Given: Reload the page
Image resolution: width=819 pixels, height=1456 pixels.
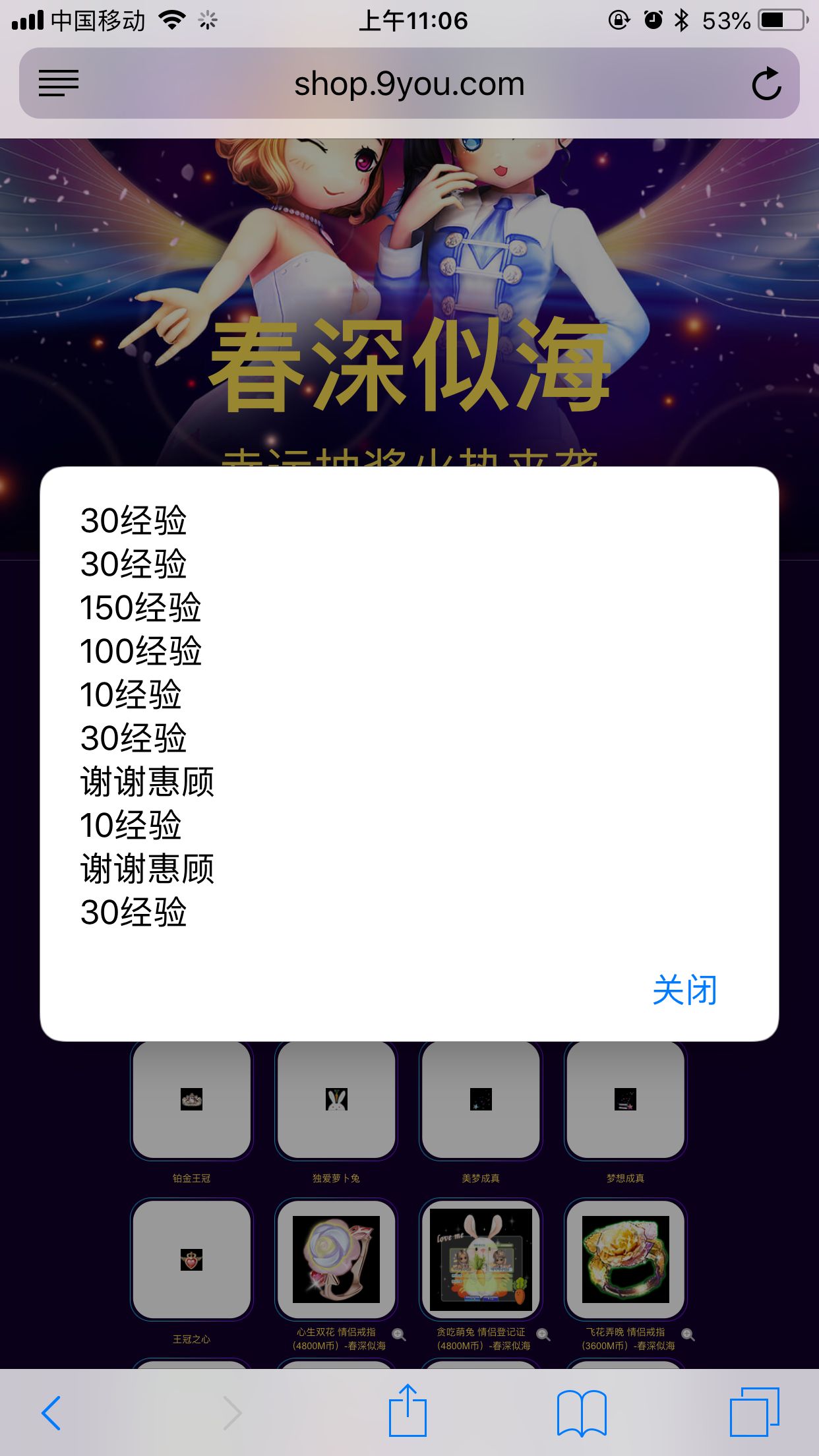Looking at the screenshot, I should point(766,84).
